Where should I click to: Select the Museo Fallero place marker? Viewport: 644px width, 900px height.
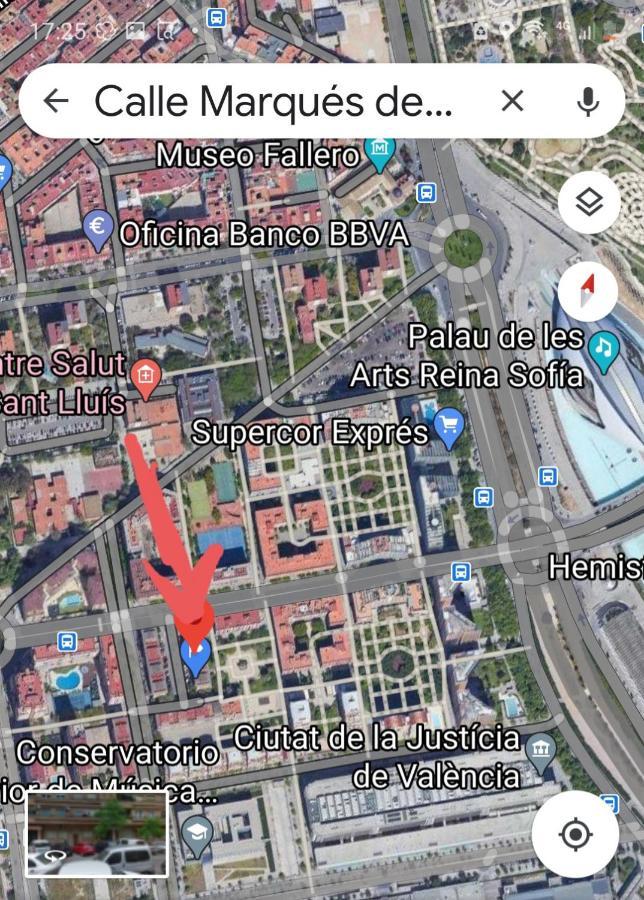(380, 153)
